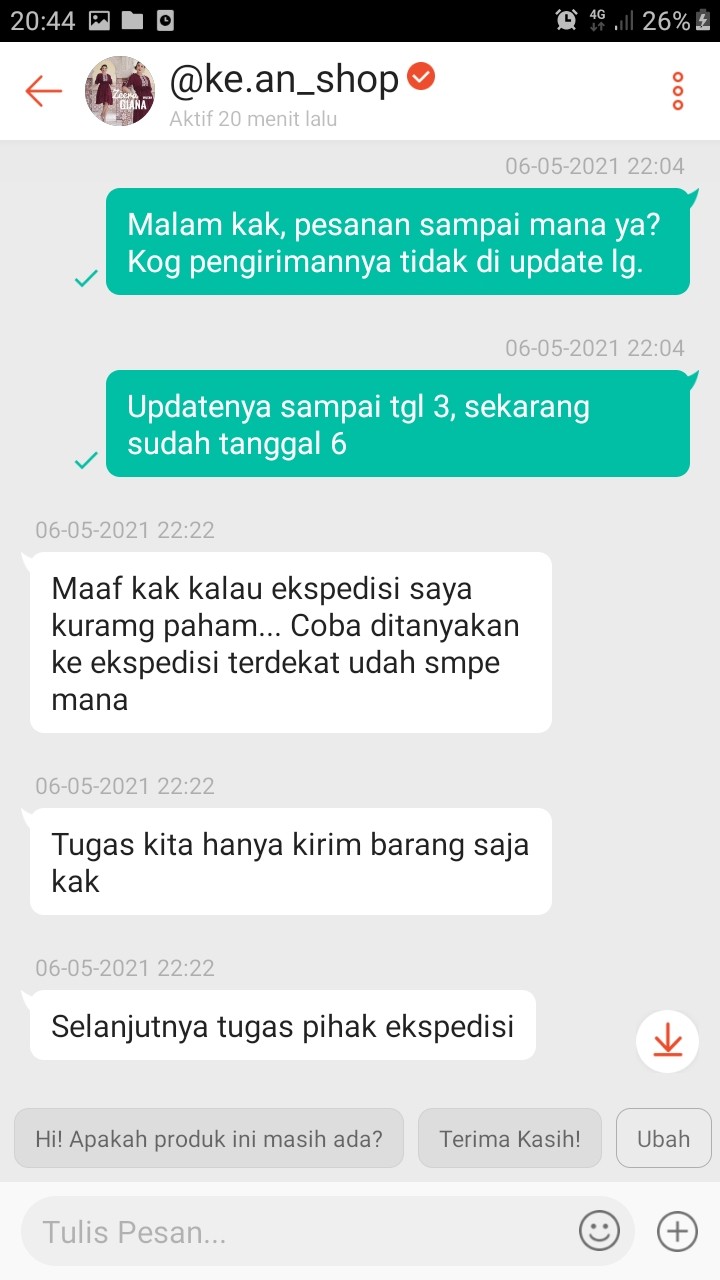Open the three-dot chat options menu
The width and height of the screenshot is (720, 1280).
(679, 89)
